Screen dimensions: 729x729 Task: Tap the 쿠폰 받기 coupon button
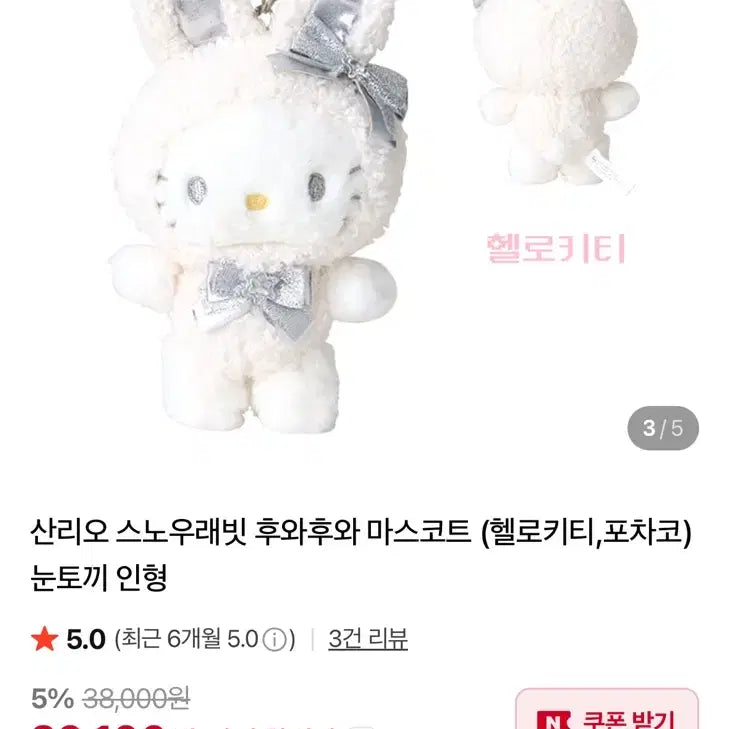[607, 714]
